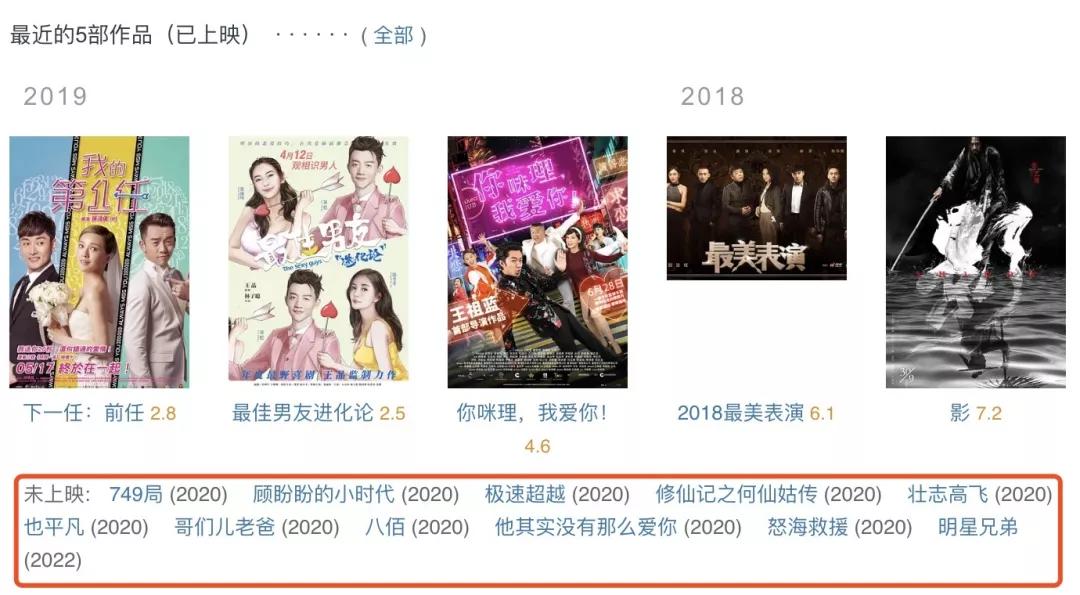Open unreleased film 明星兄弟
The image size is (1080, 595).
pos(977,527)
